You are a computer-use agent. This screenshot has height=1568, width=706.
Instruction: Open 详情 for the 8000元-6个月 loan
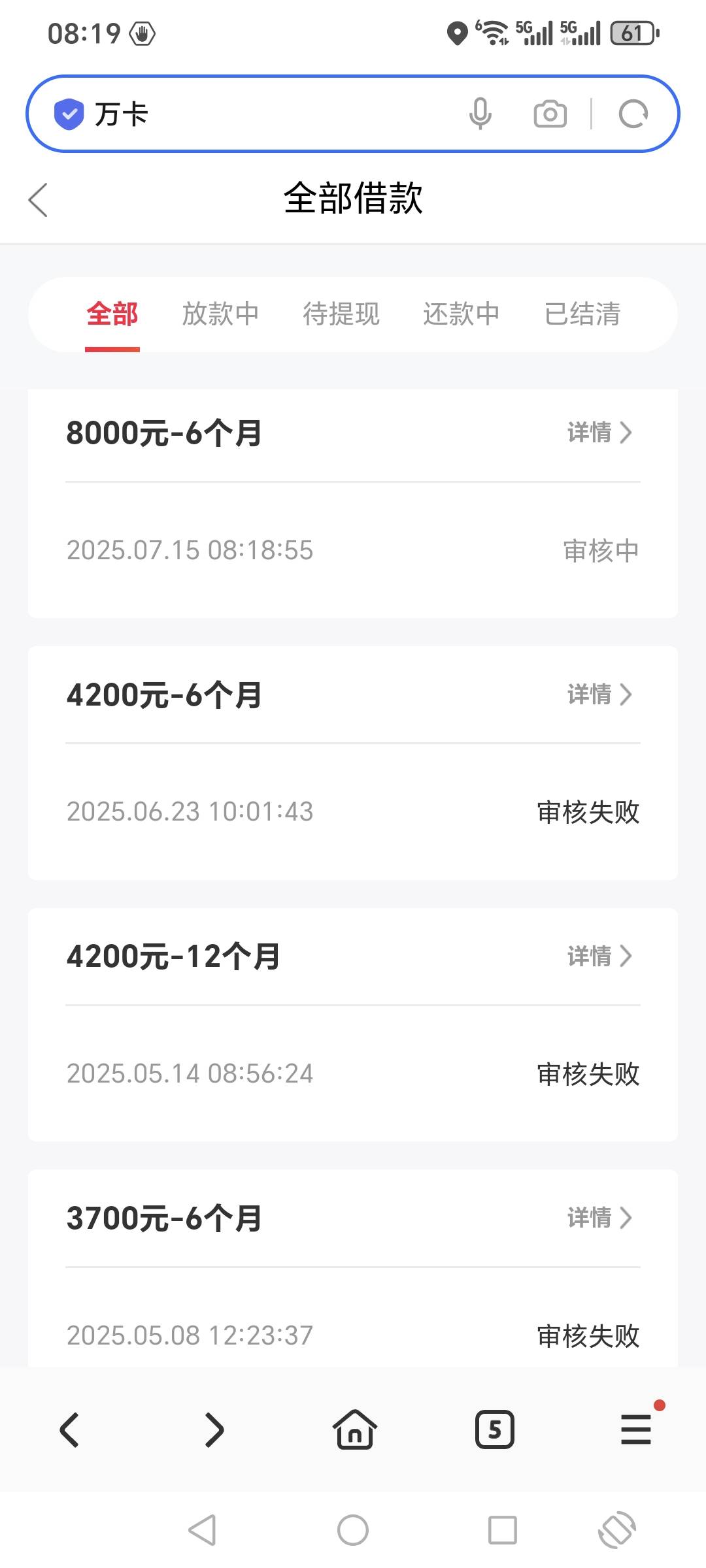(x=599, y=433)
